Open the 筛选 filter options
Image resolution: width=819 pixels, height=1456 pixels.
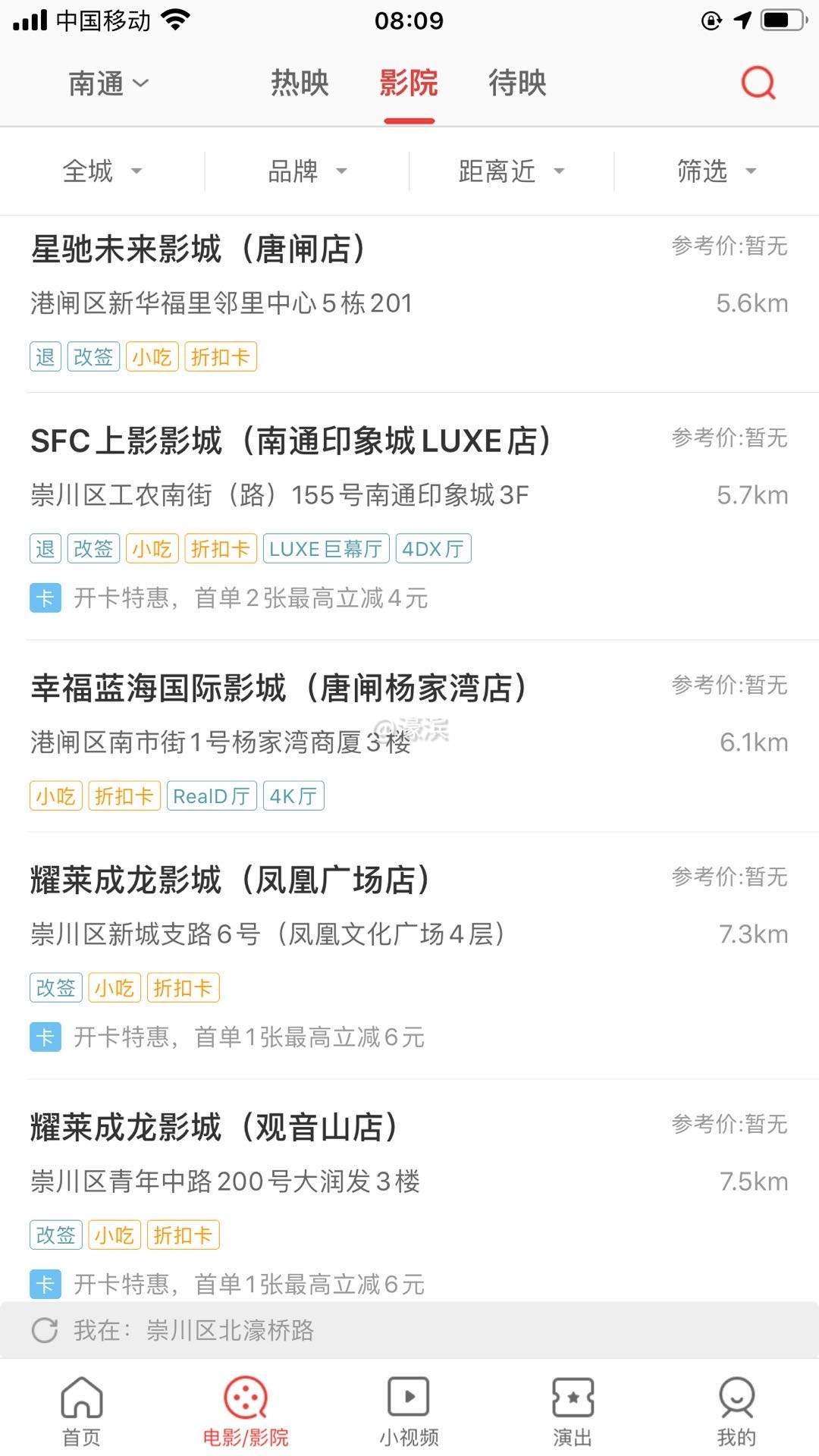click(x=716, y=171)
